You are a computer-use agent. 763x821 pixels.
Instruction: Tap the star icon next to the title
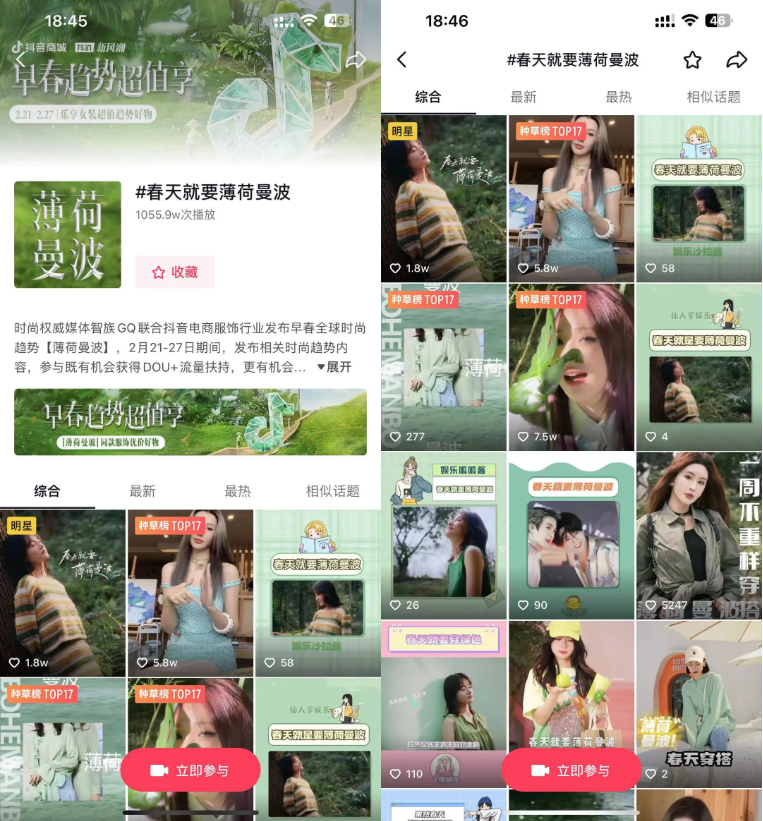pyautogui.click(x=692, y=60)
